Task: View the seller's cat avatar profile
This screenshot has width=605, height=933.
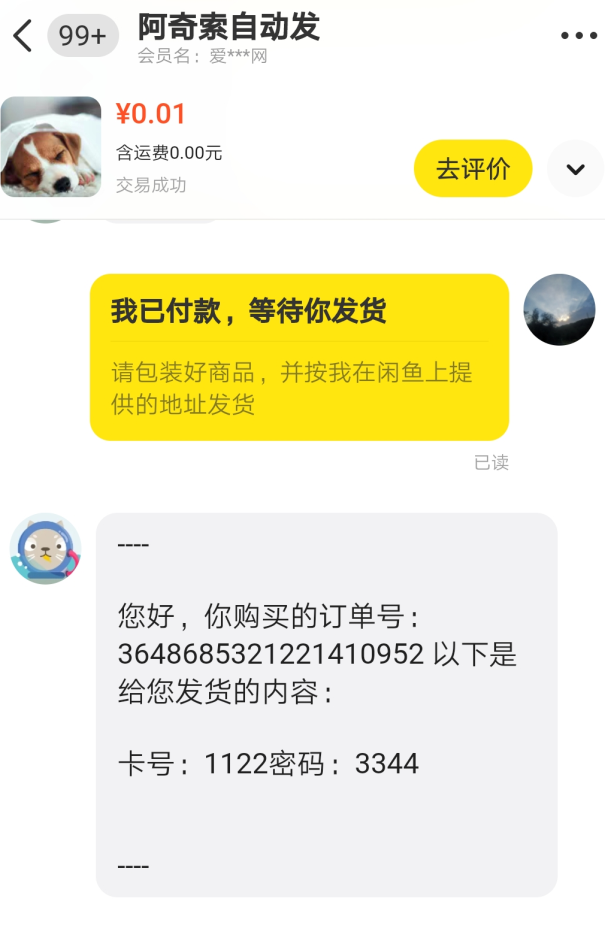Action: pos(46,549)
